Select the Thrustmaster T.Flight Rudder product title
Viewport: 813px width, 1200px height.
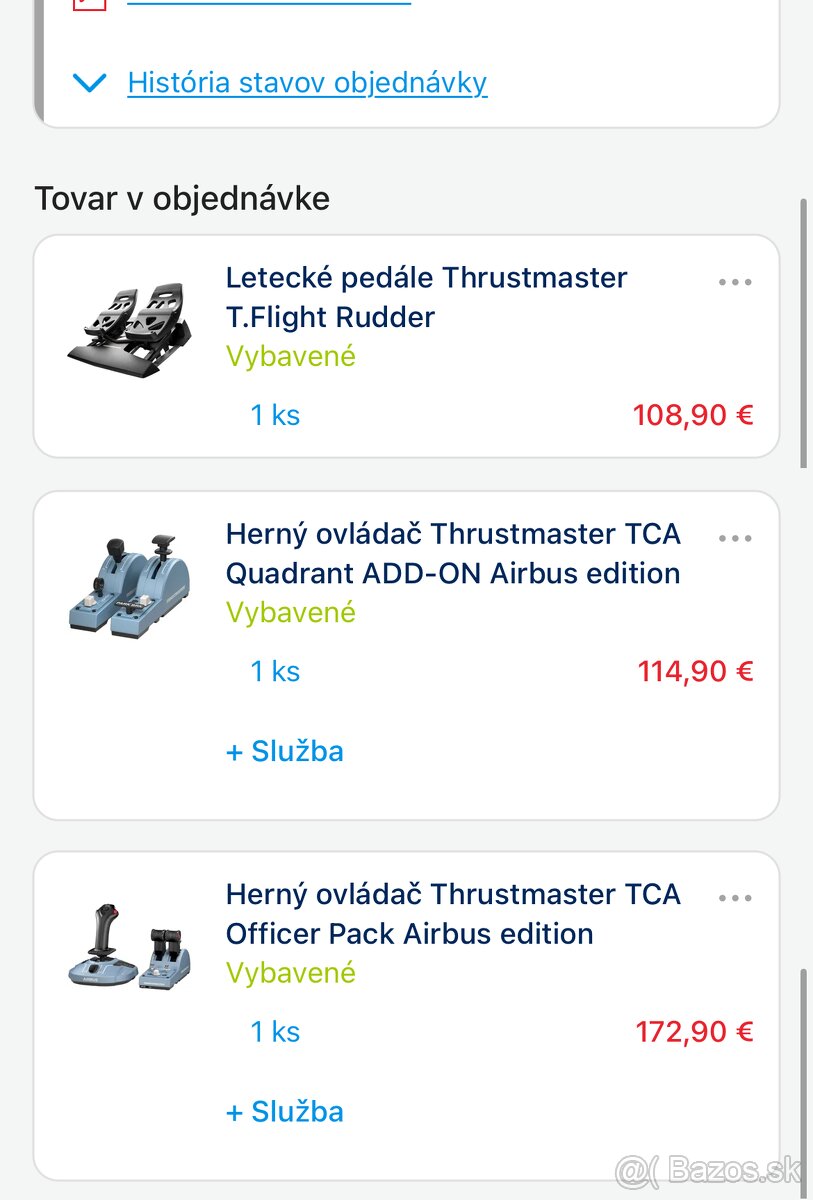pyautogui.click(x=425, y=297)
